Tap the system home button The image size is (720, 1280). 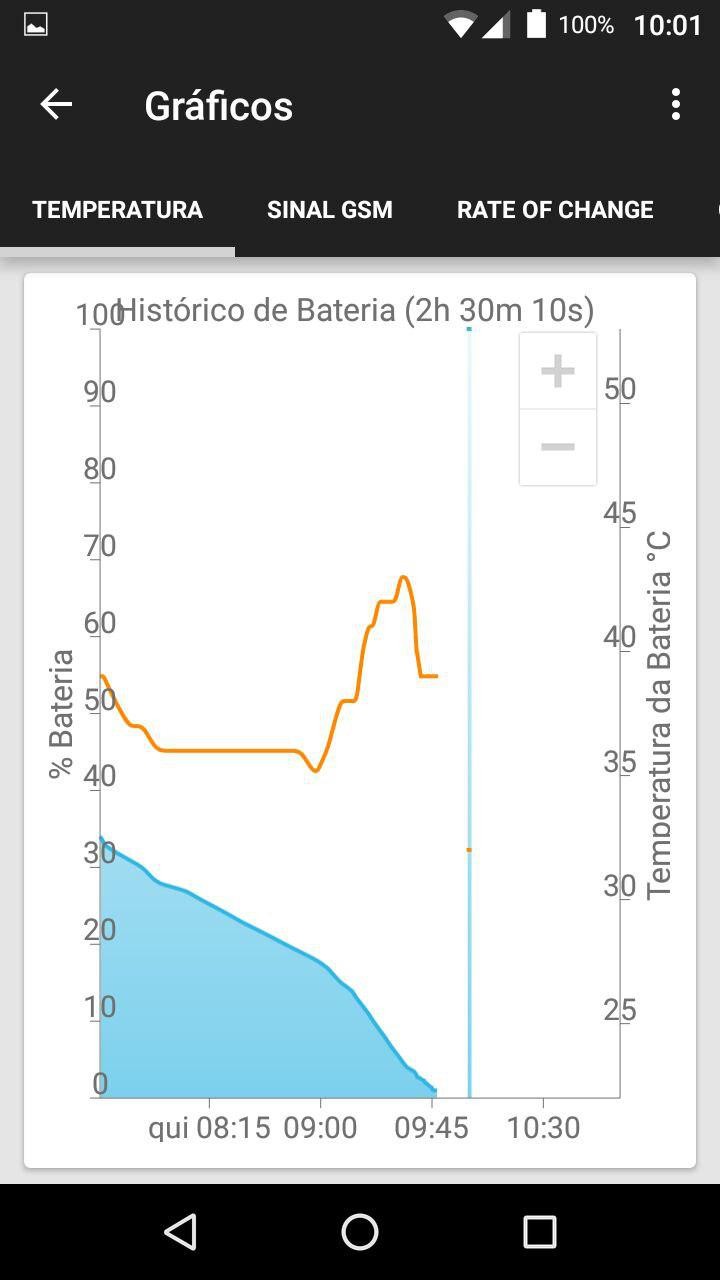coord(360,1232)
